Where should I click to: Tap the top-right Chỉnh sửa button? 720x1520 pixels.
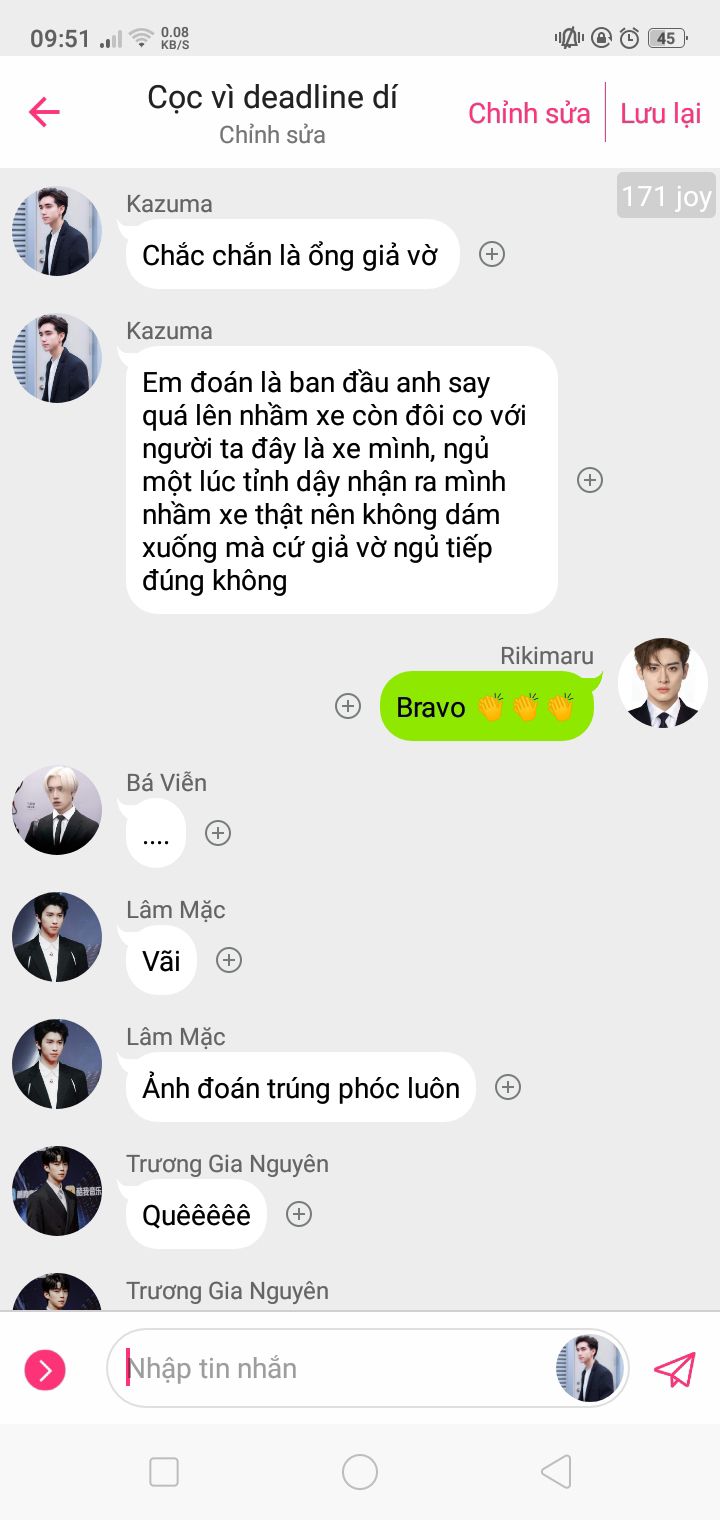point(529,113)
